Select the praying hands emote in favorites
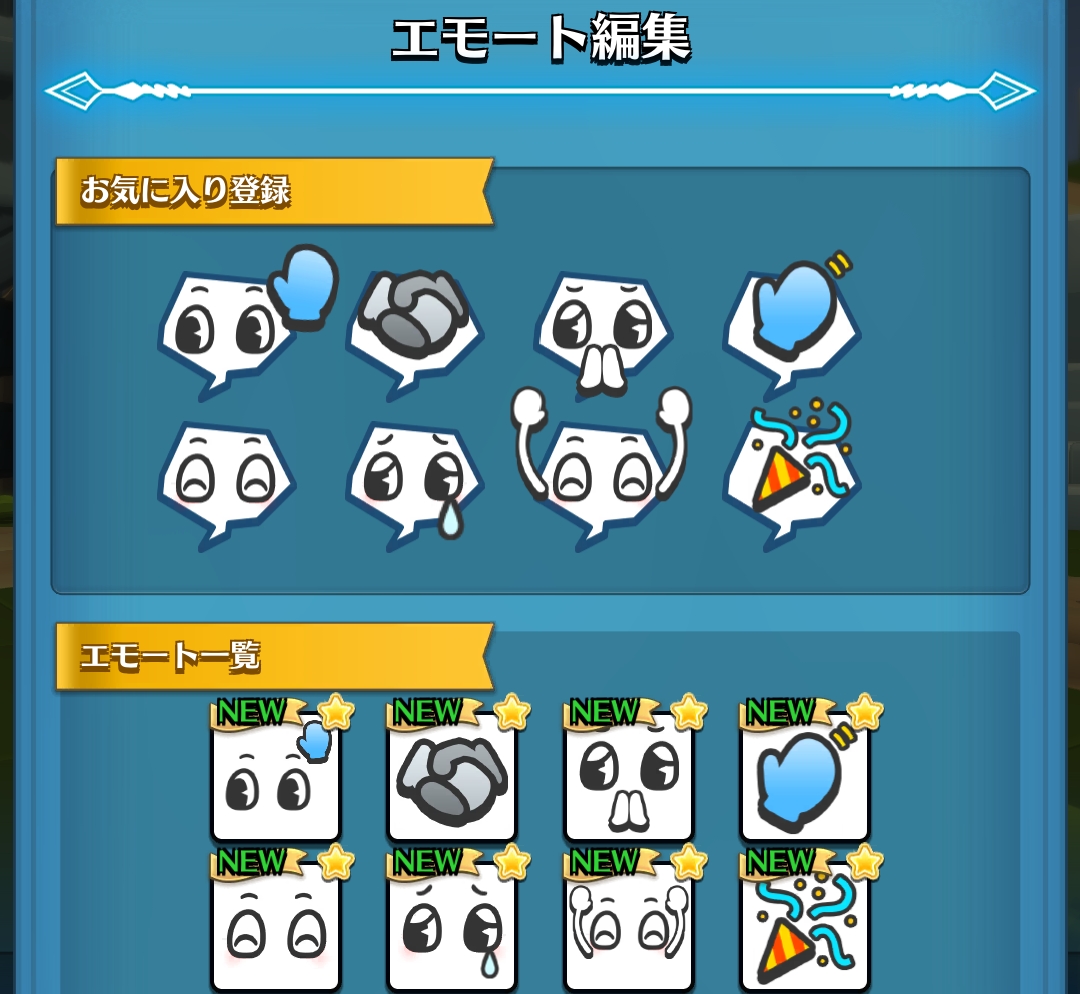Screen dimensions: 1080x994 [x=603, y=330]
